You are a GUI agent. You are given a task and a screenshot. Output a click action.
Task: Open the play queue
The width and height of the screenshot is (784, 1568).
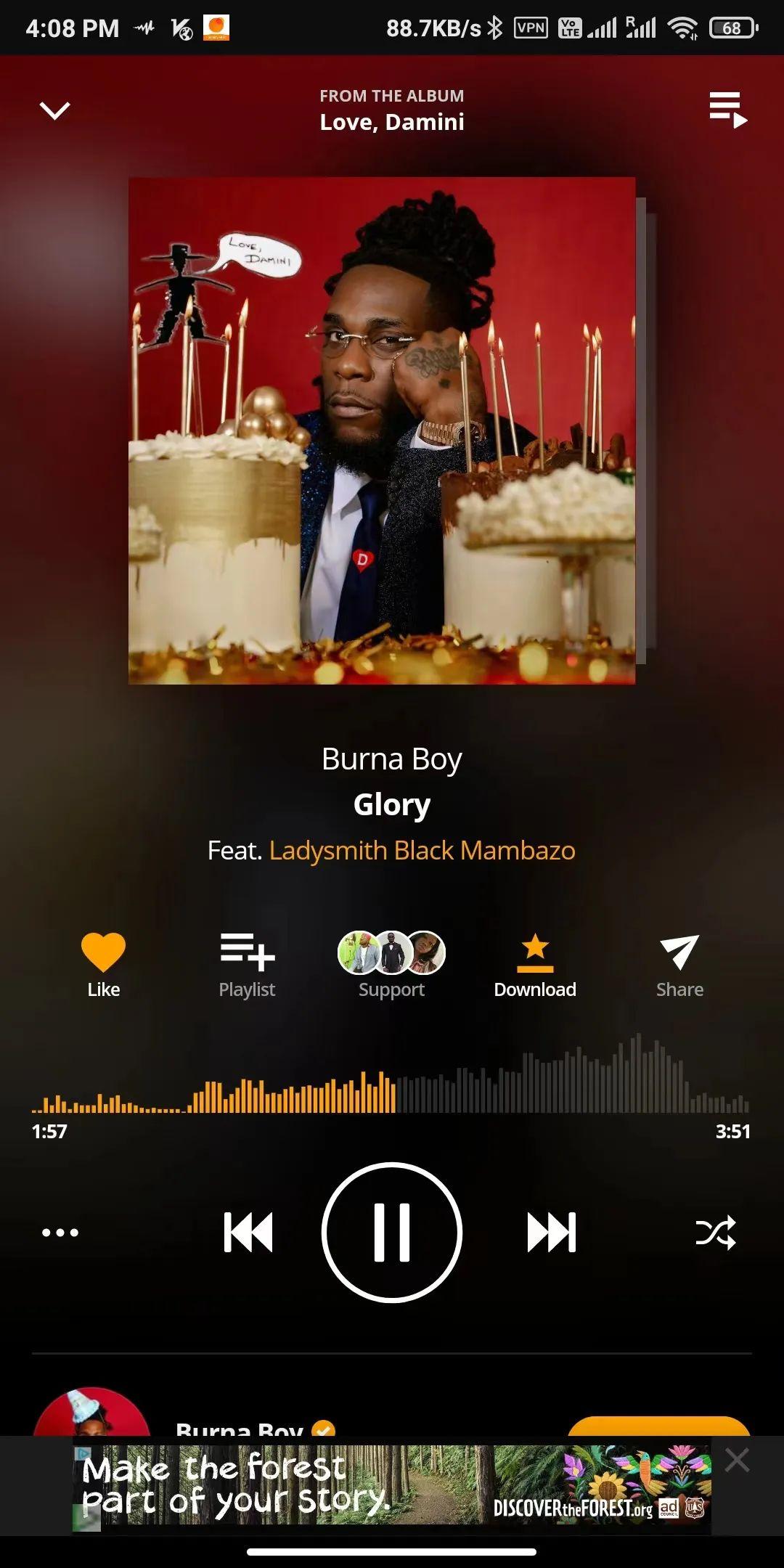[727, 110]
